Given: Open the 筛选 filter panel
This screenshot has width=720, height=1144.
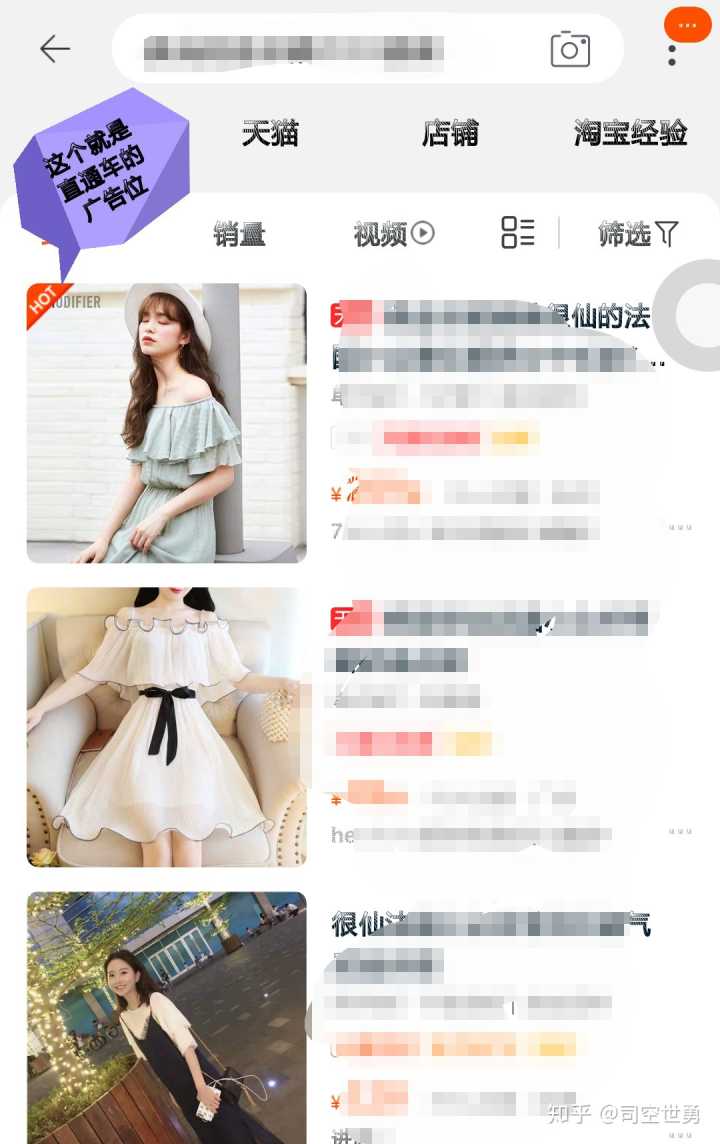Looking at the screenshot, I should click(638, 234).
